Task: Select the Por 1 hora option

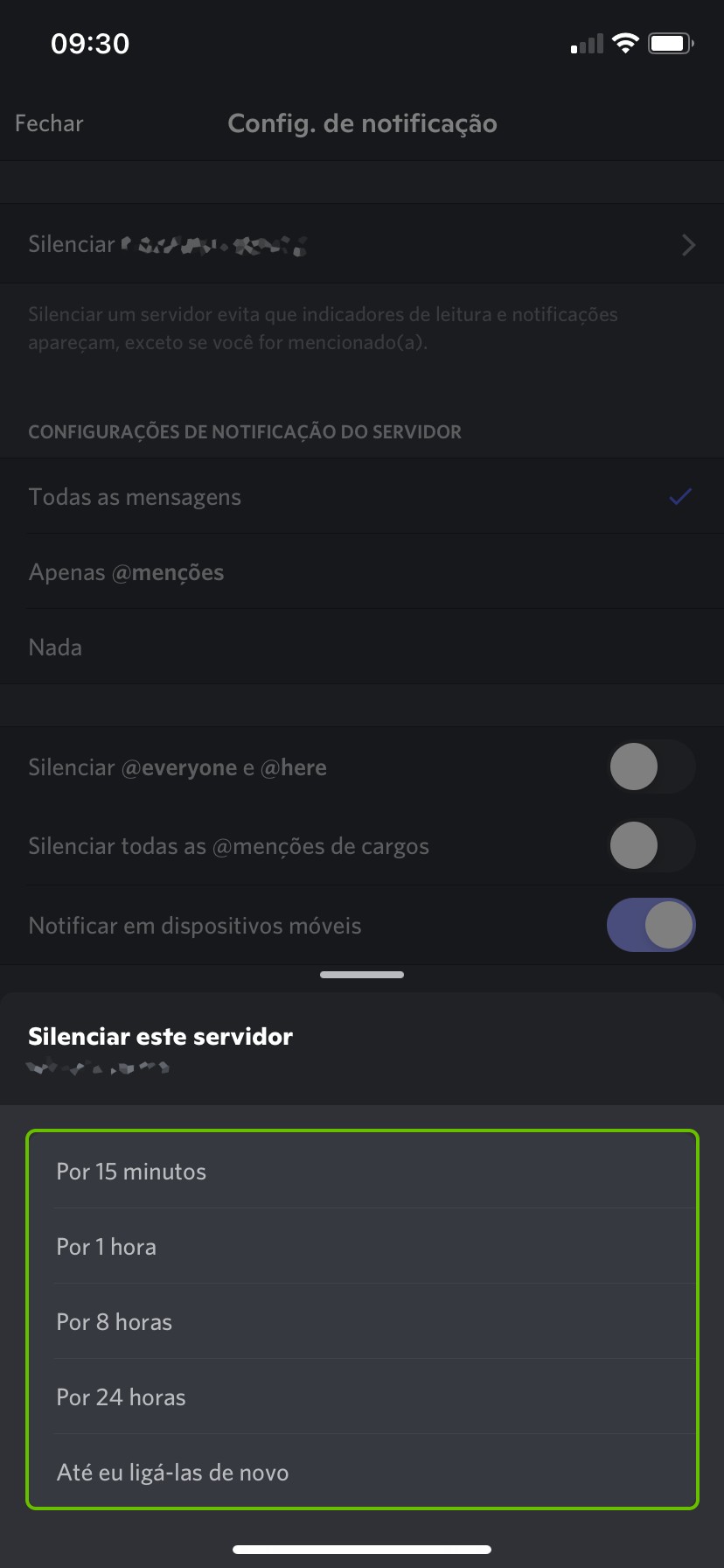Action: point(362,1246)
